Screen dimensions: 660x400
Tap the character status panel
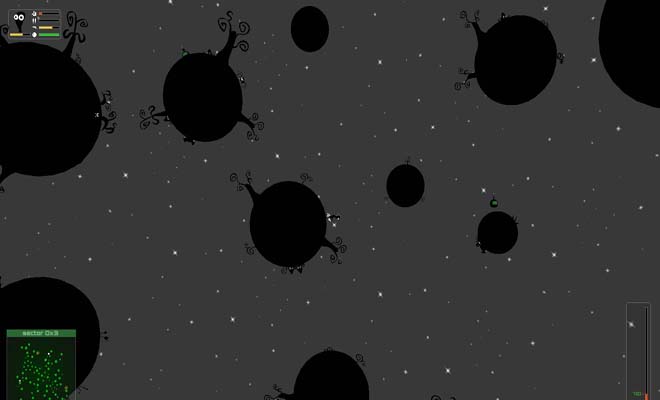[x=33, y=23]
